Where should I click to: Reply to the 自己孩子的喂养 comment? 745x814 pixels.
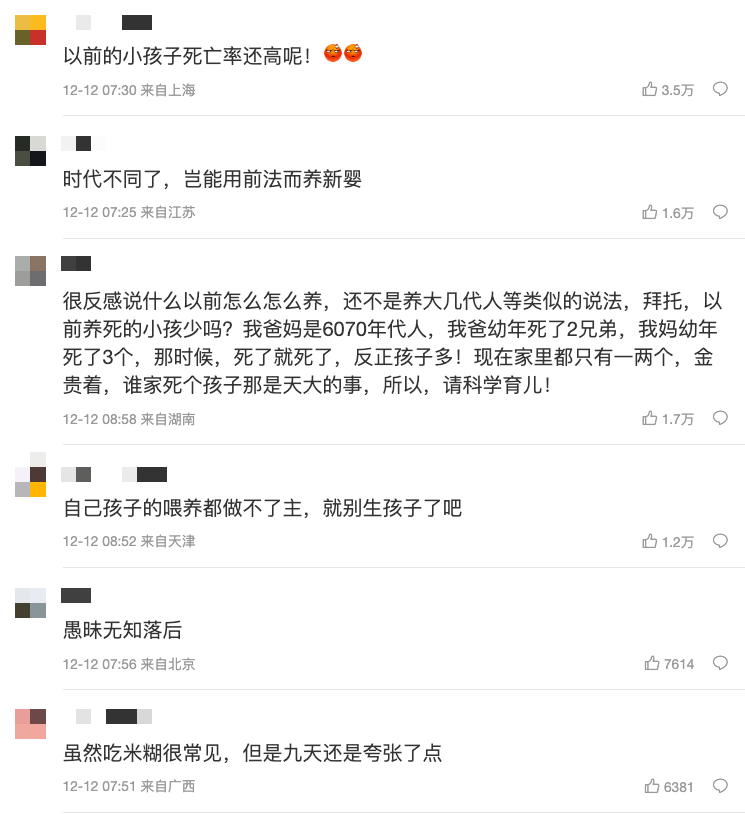coord(720,541)
